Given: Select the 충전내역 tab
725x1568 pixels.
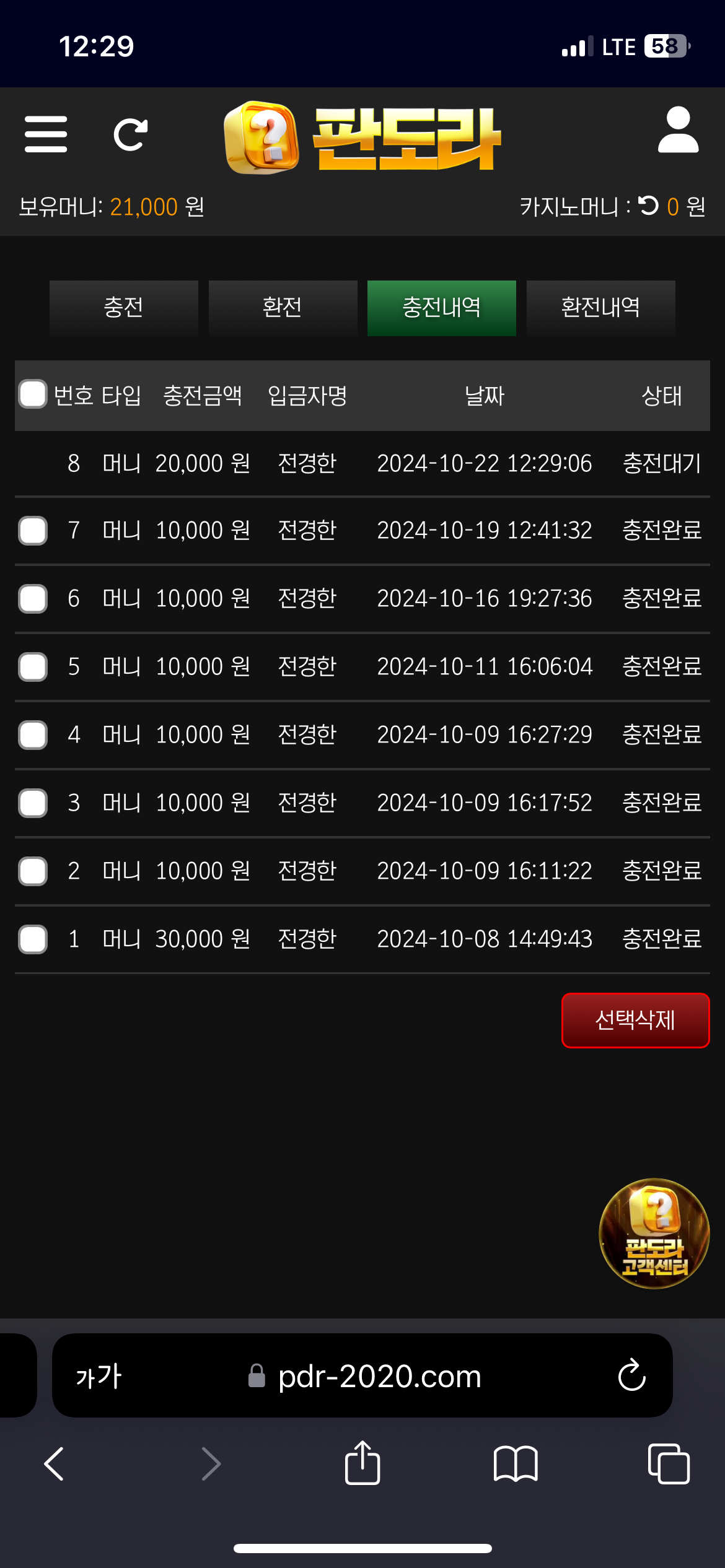Looking at the screenshot, I should pyautogui.click(x=441, y=308).
